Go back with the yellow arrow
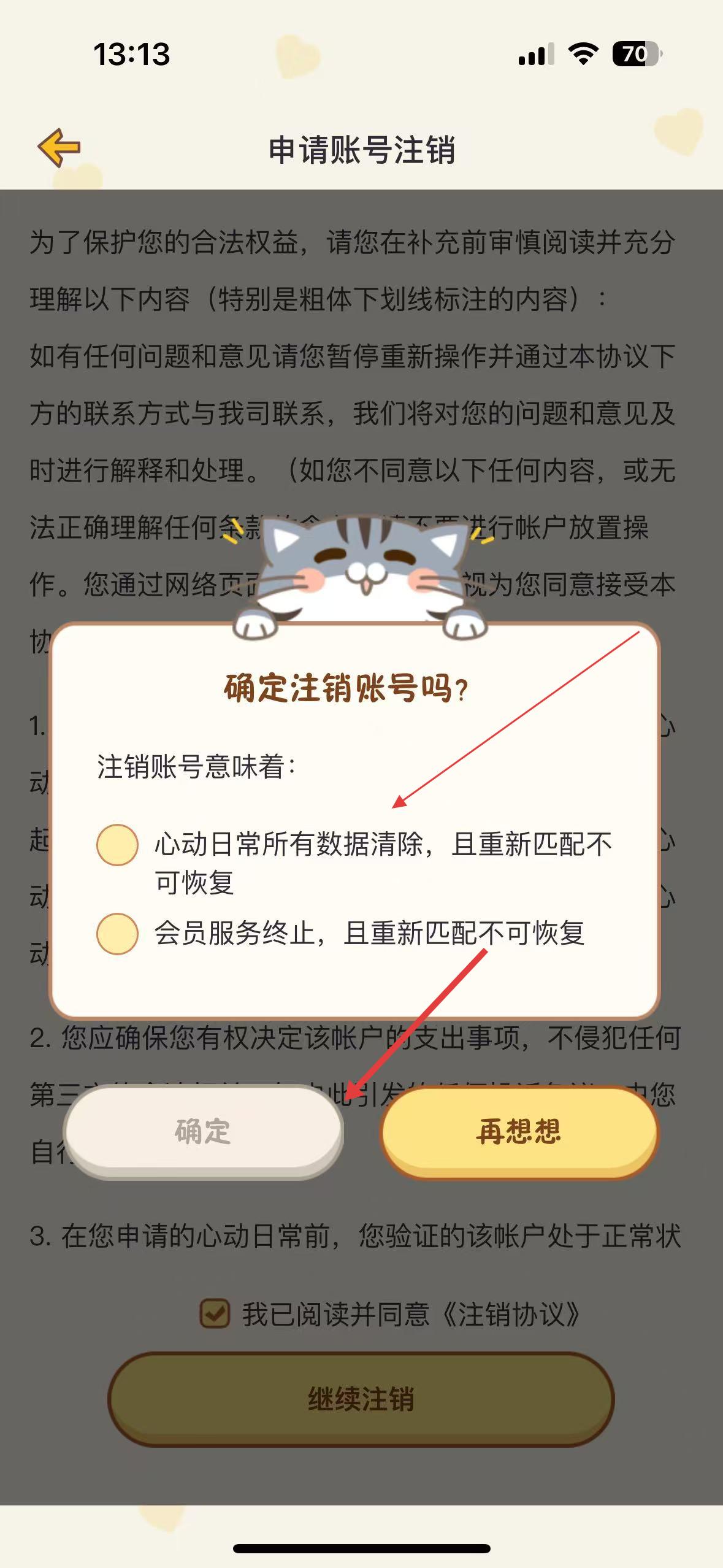723x1568 pixels. pyautogui.click(x=59, y=148)
